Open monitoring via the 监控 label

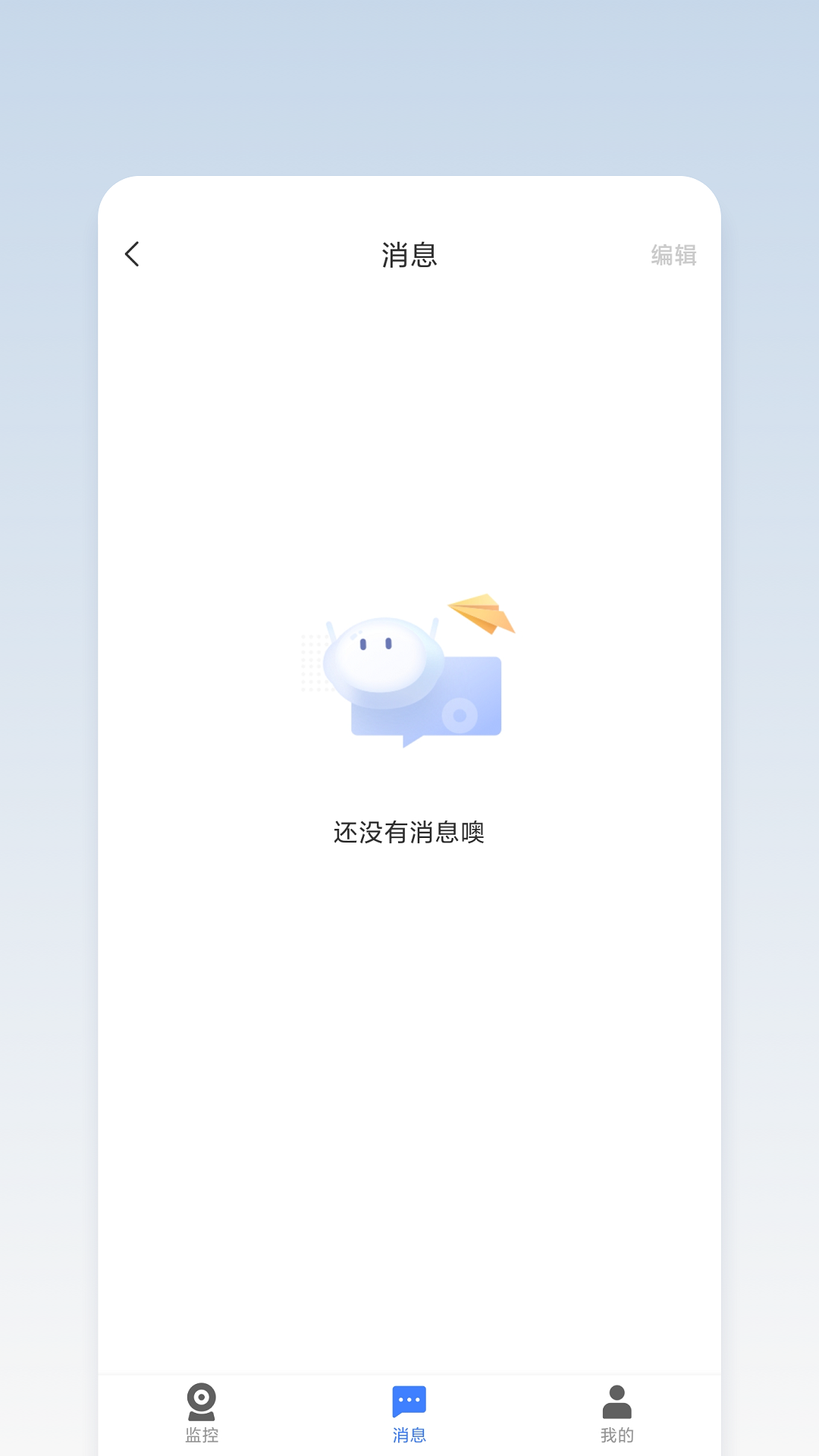[x=202, y=1433]
